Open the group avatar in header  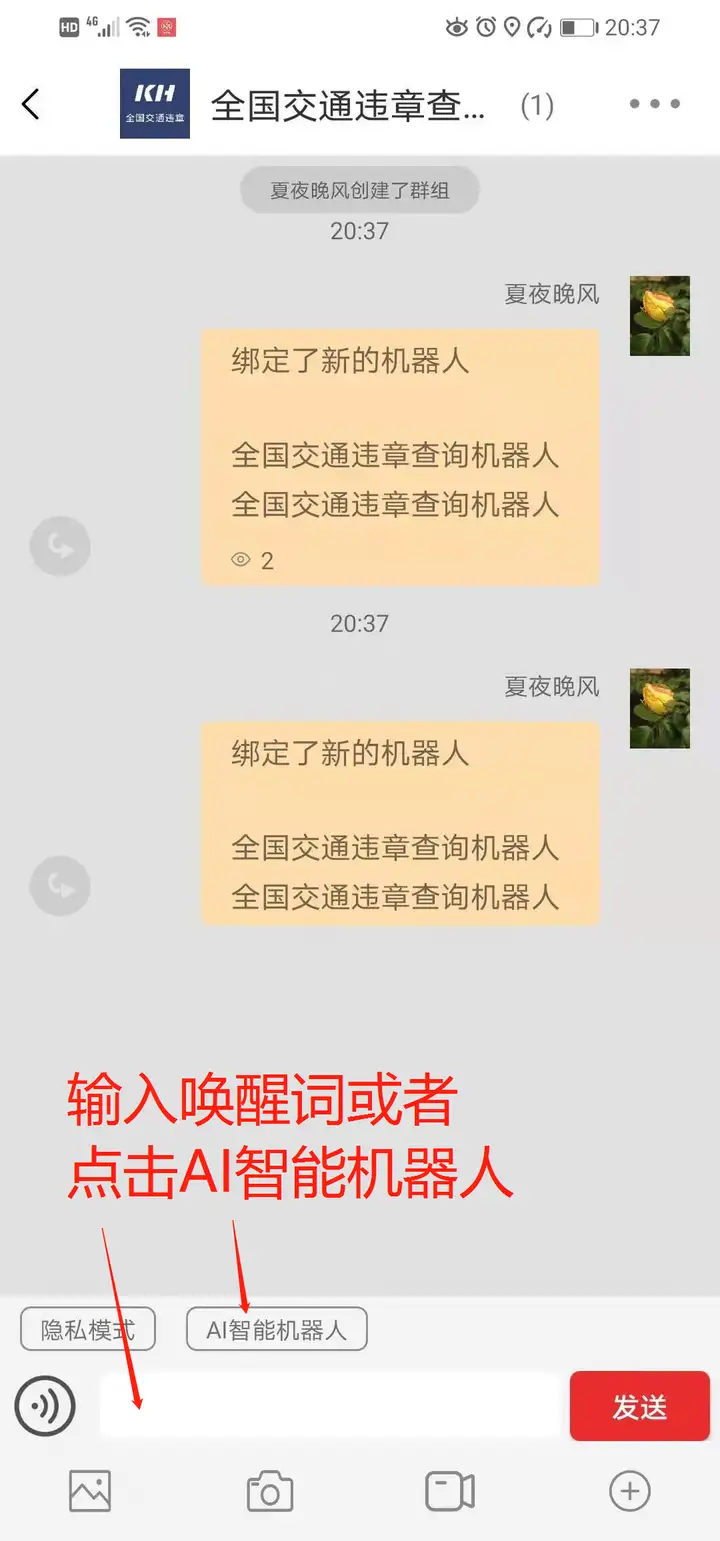[x=155, y=104]
